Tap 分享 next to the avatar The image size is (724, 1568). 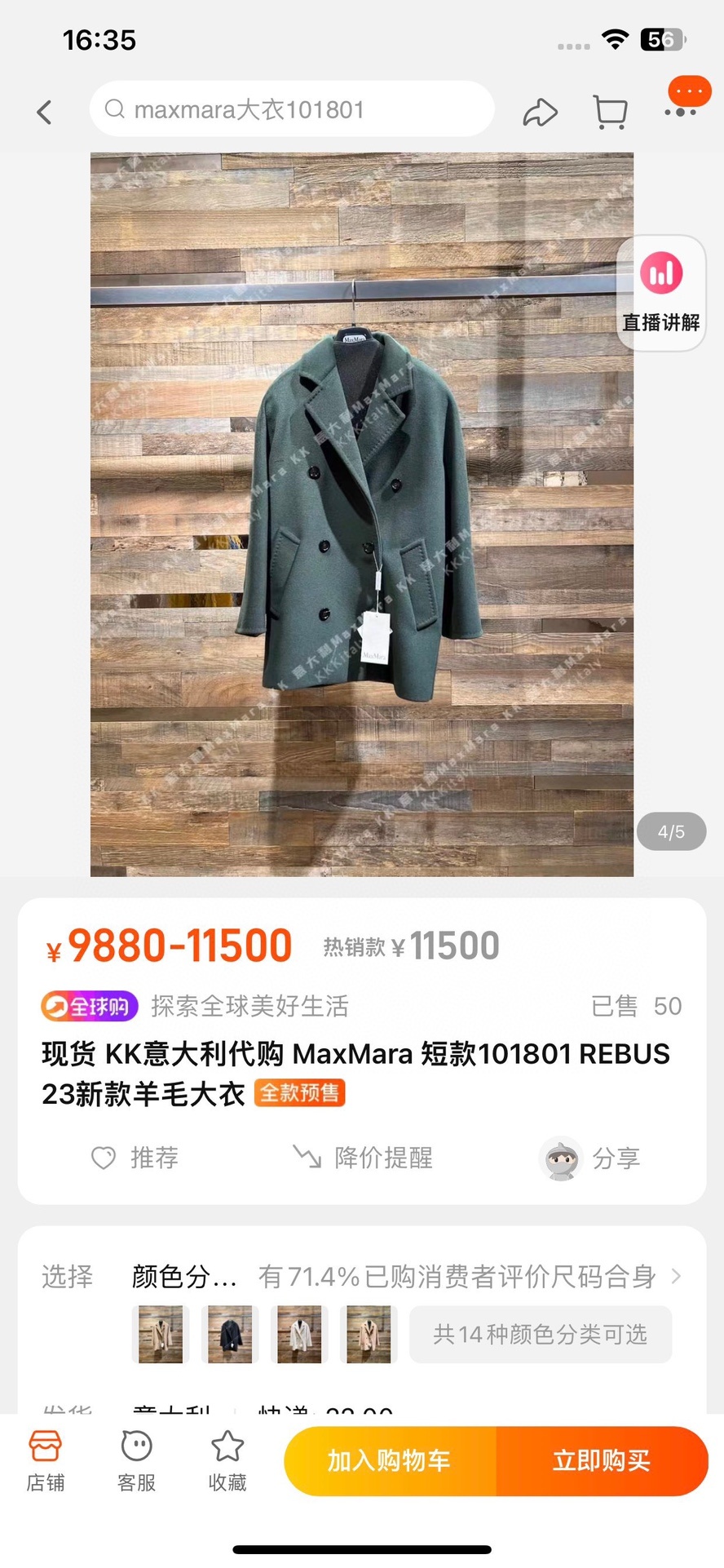(x=590, y=1158)
